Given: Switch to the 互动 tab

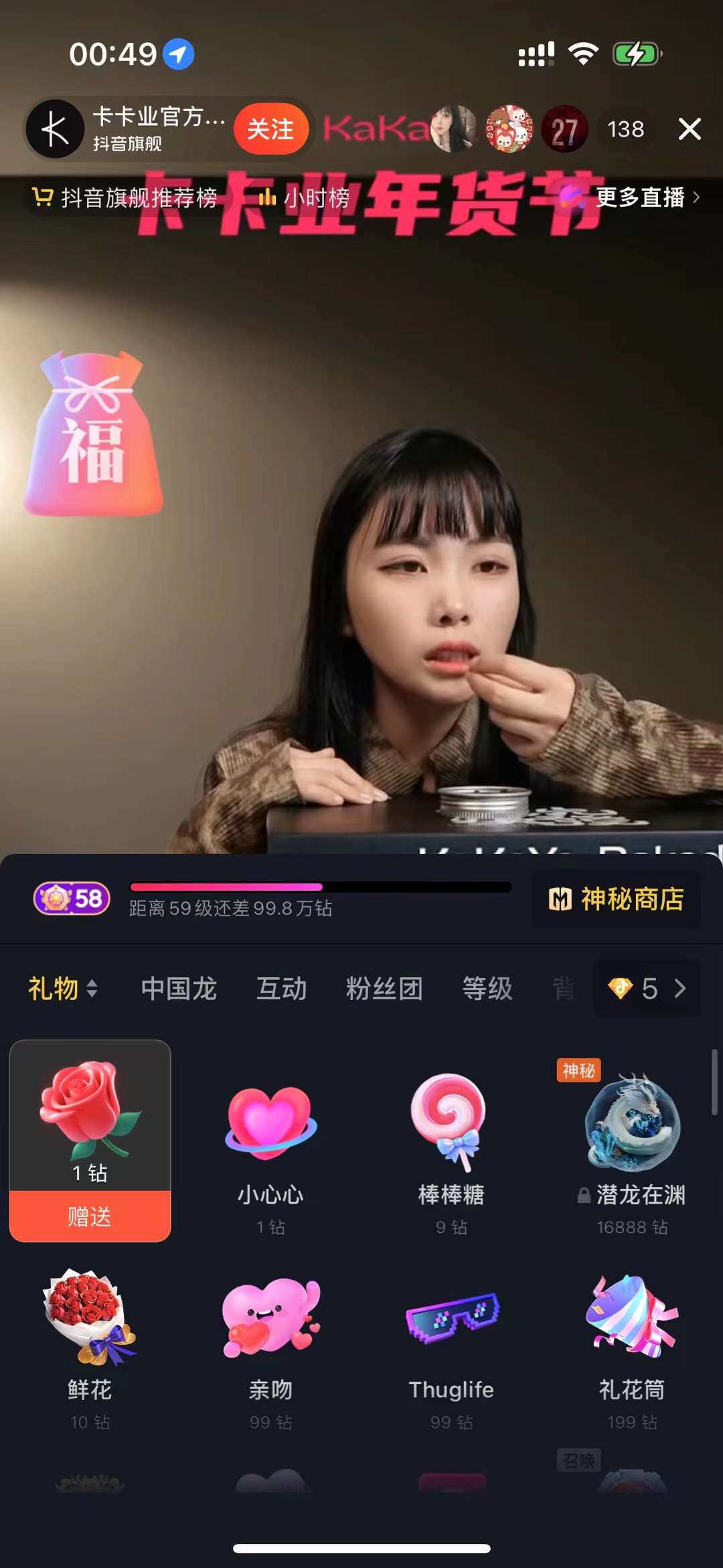Looking at the screenshot, I should 282,989.
